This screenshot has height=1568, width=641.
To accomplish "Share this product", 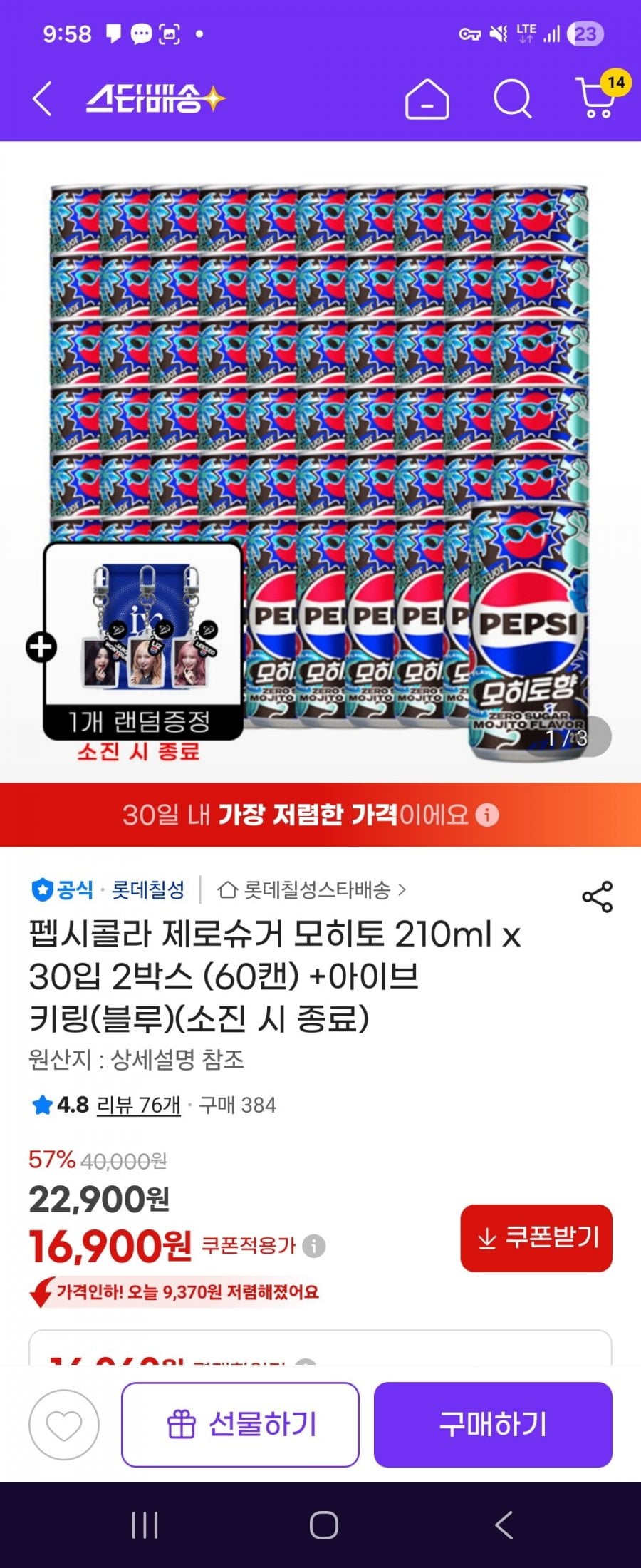I will tap(597, 897).
